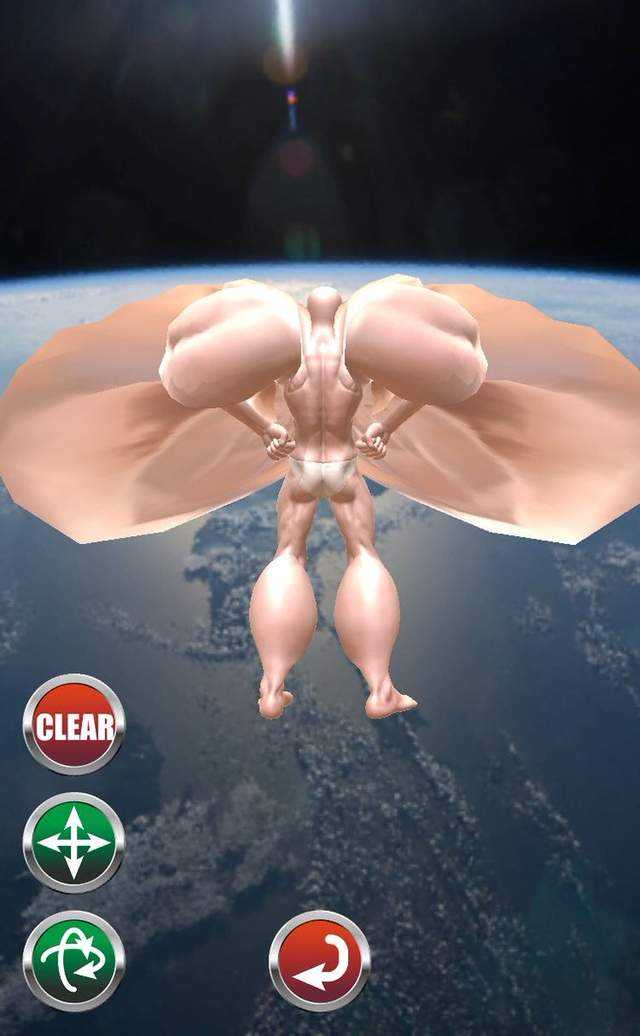This screenshot has height=1036, width=640.
Task: Tap the red curved back arrow button
Action: click(320, 960)
